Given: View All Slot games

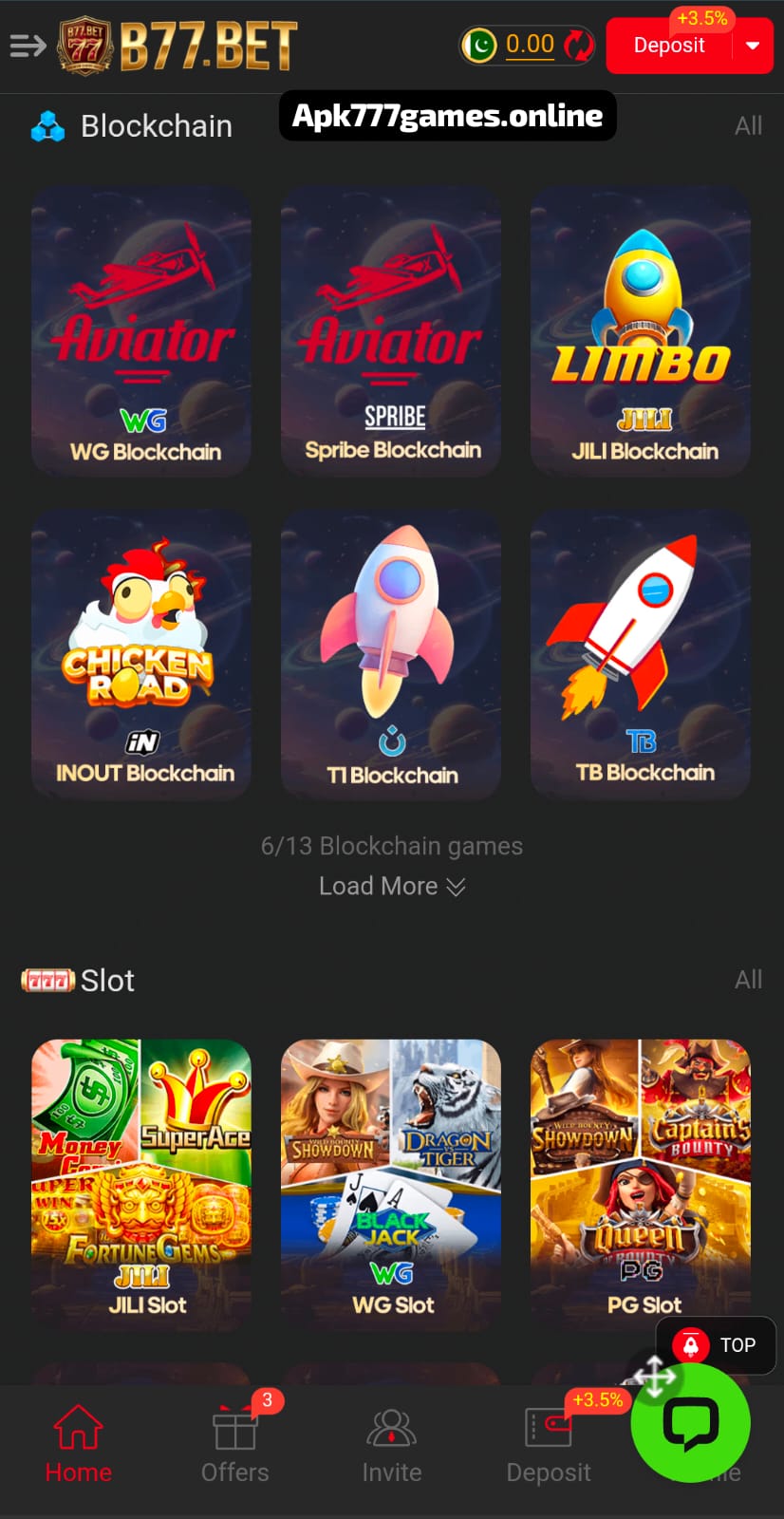Looking at the screenshot, I should [x=748, y=980].
